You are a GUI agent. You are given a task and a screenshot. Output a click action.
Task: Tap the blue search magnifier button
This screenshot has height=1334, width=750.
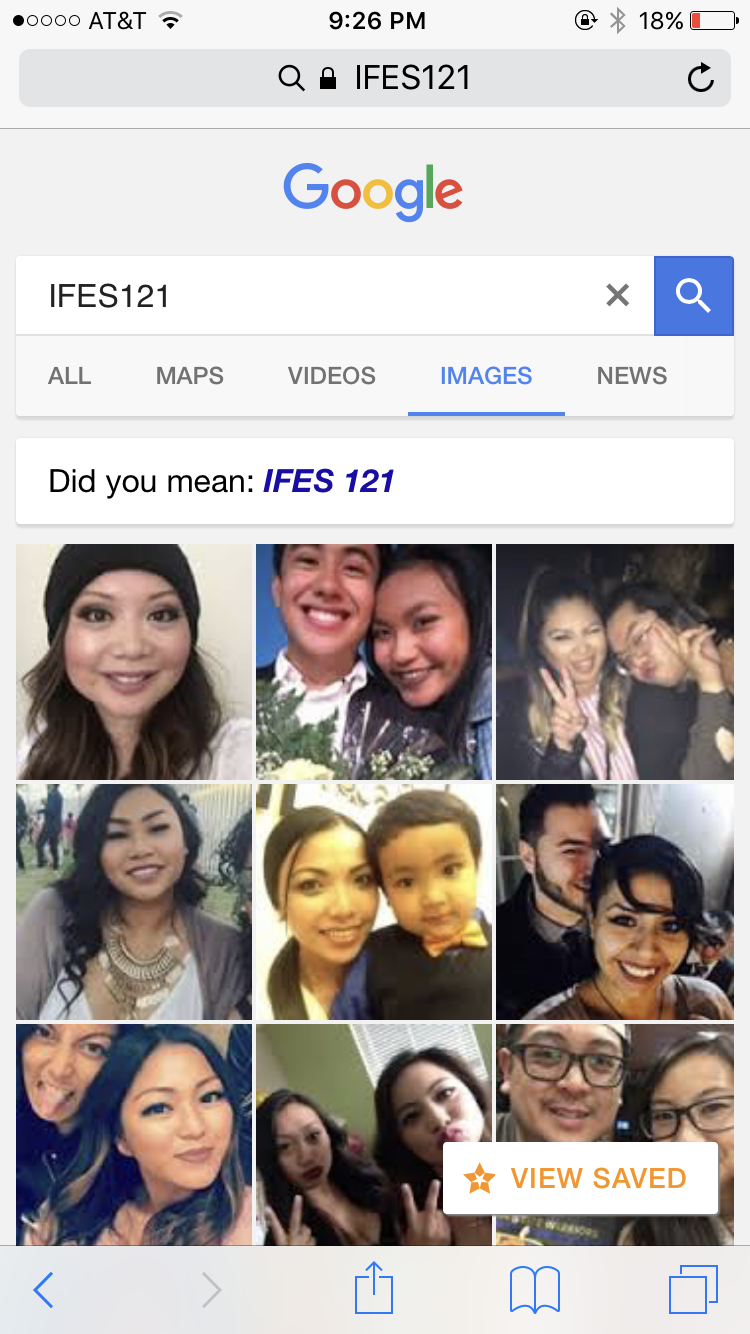click(x=693, y=295)
